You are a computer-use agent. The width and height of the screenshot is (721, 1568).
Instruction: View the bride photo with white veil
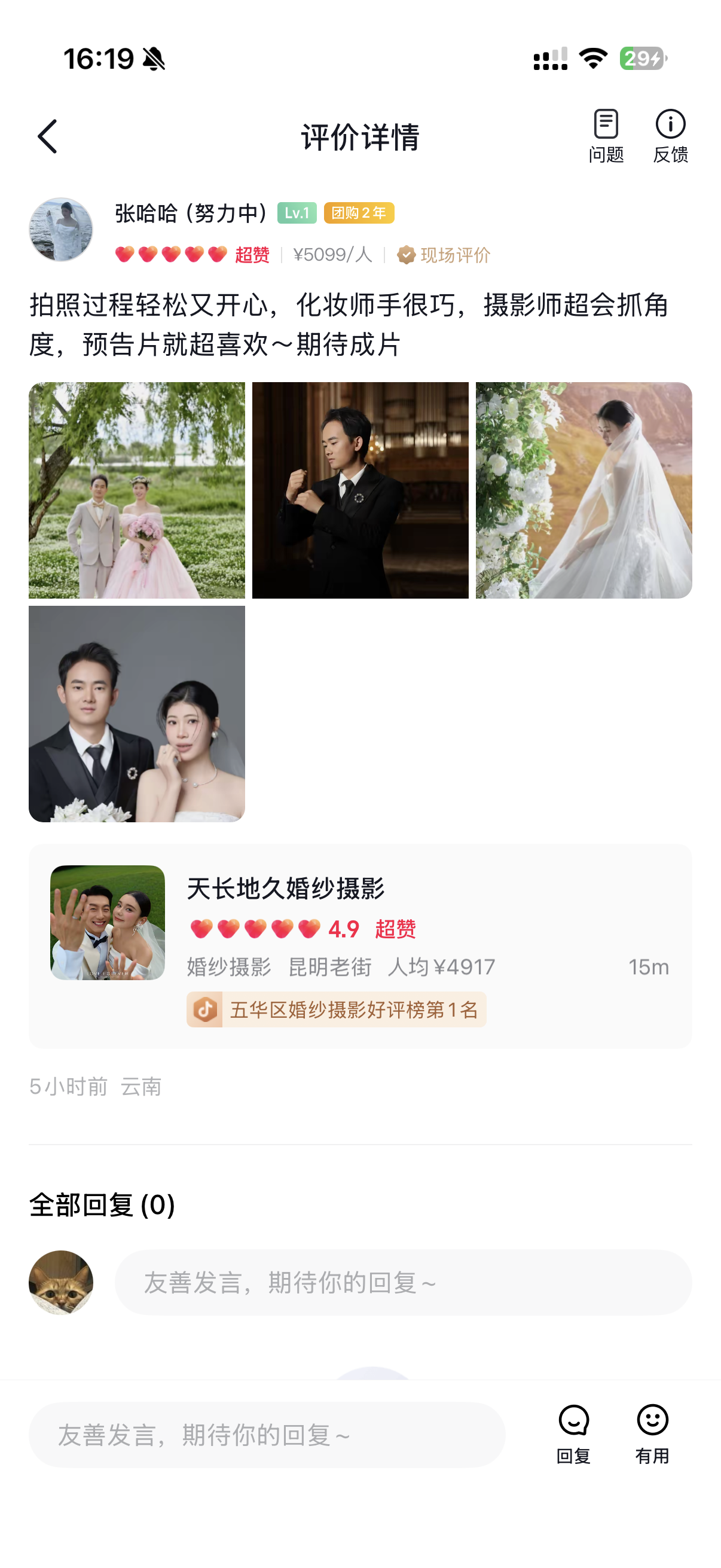pos(583,490)
